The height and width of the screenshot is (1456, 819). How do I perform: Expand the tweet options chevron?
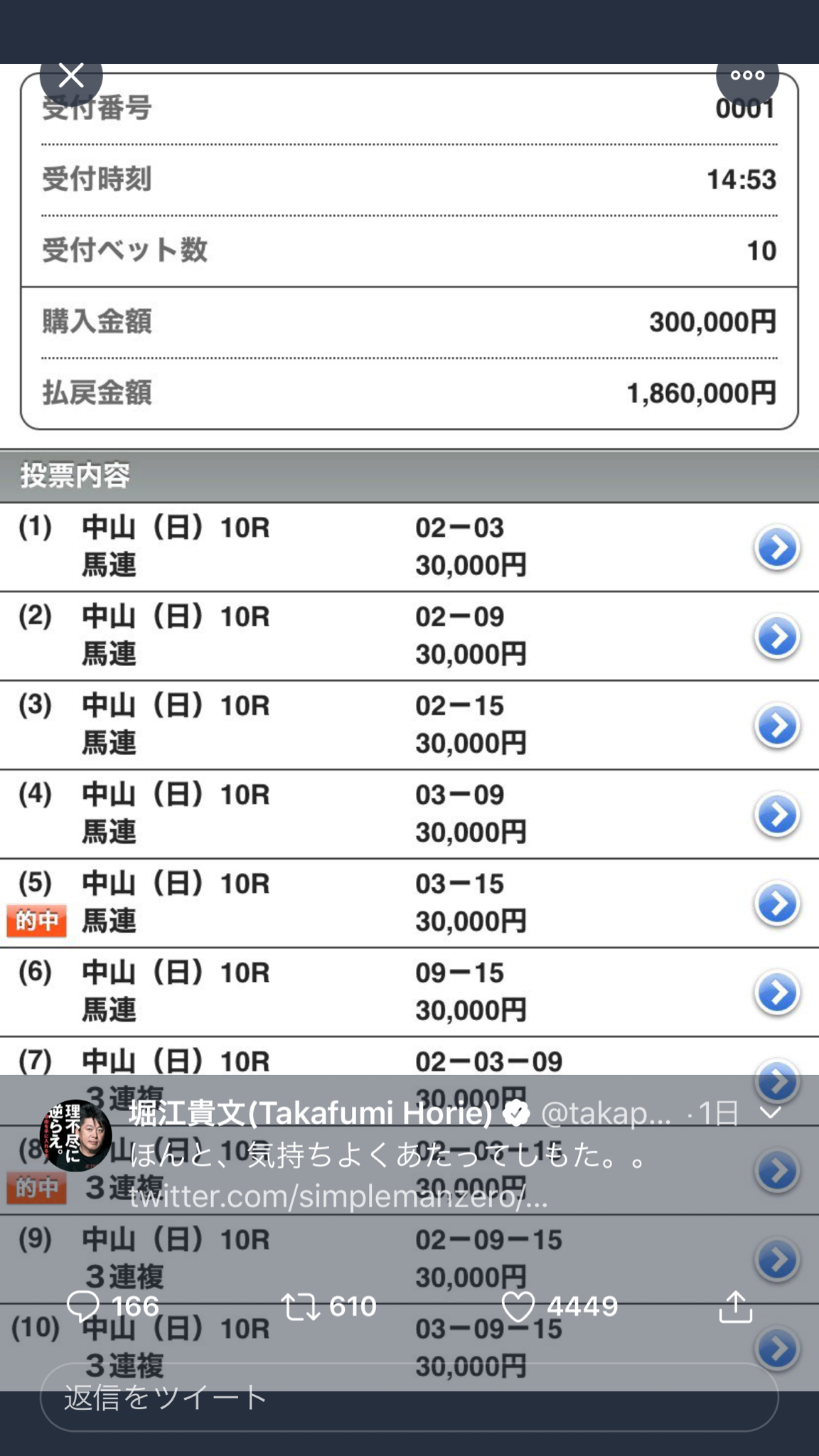point(771,1113)
